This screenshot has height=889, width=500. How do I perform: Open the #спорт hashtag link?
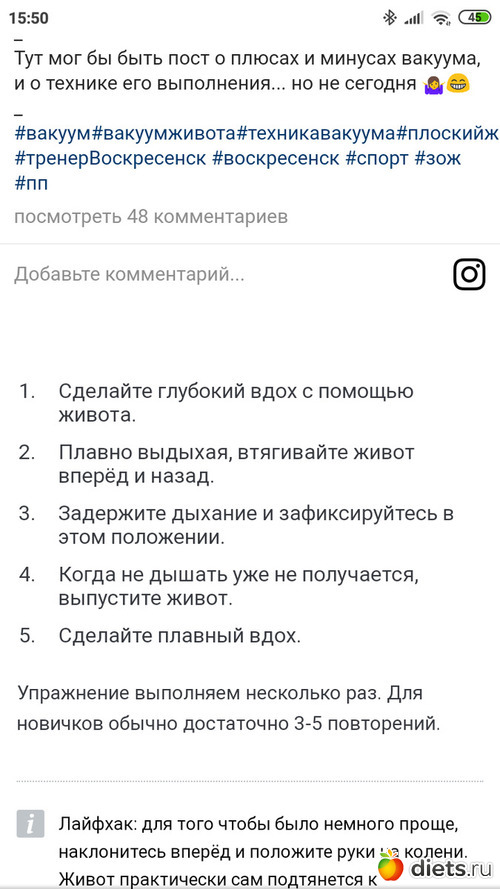coord(377,158)
